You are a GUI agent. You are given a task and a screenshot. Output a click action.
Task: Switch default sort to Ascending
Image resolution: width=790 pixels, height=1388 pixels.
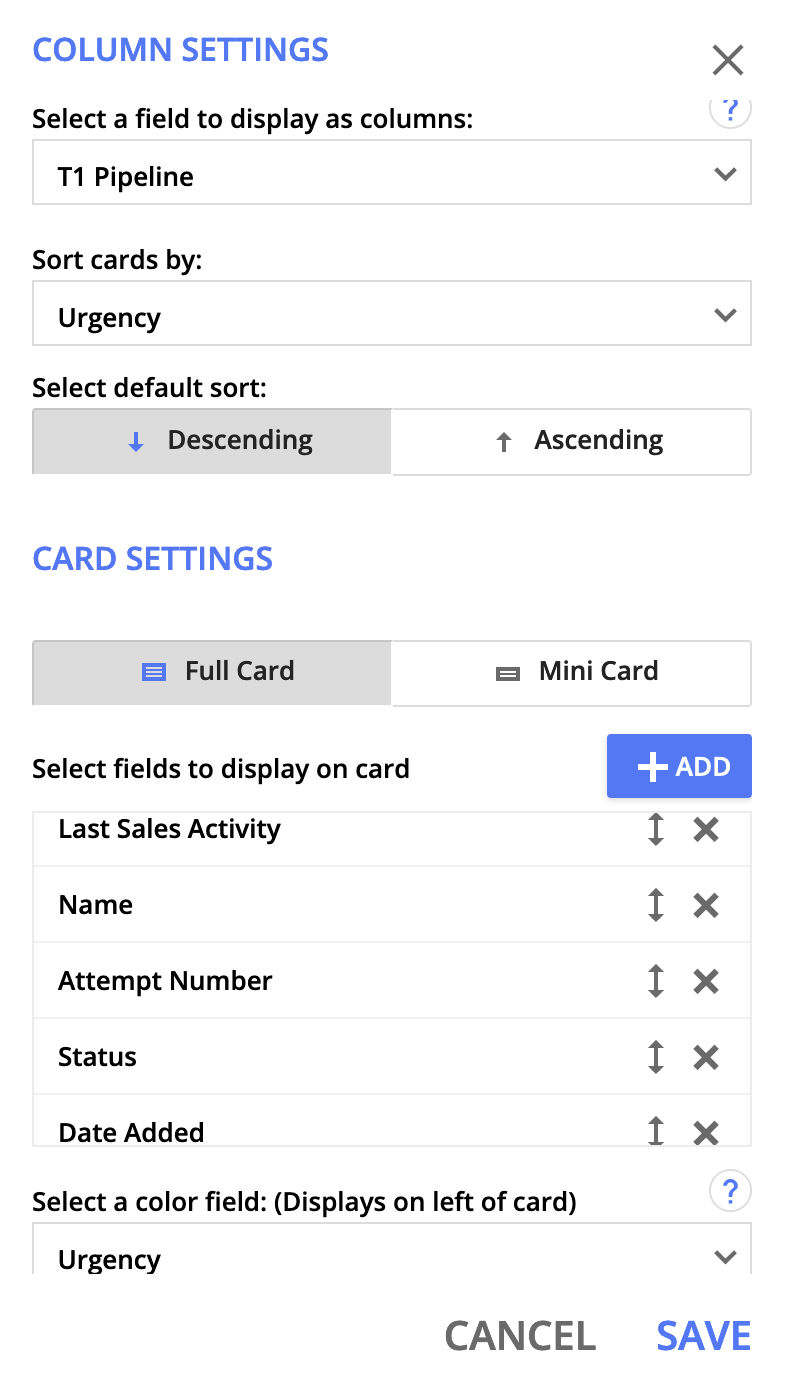coord(570,441)
